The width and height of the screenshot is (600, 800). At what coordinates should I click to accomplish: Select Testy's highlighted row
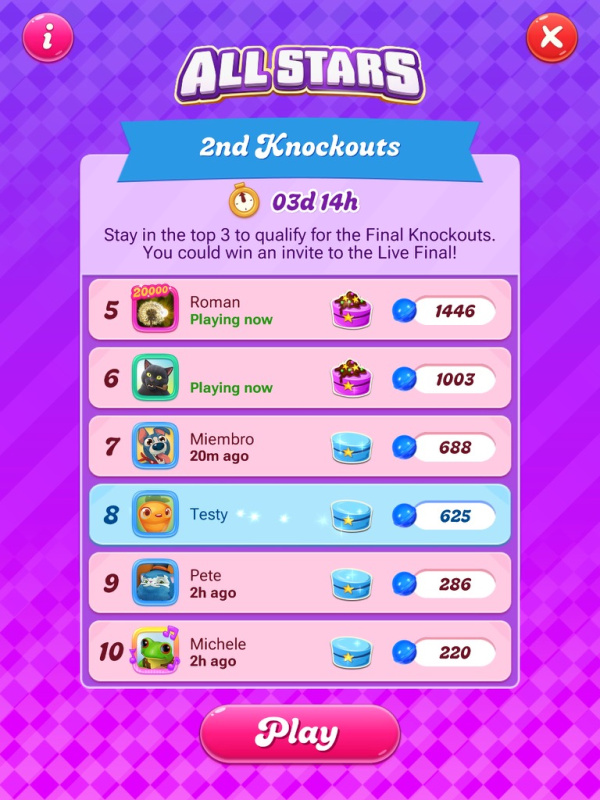(x=300, y=515)
